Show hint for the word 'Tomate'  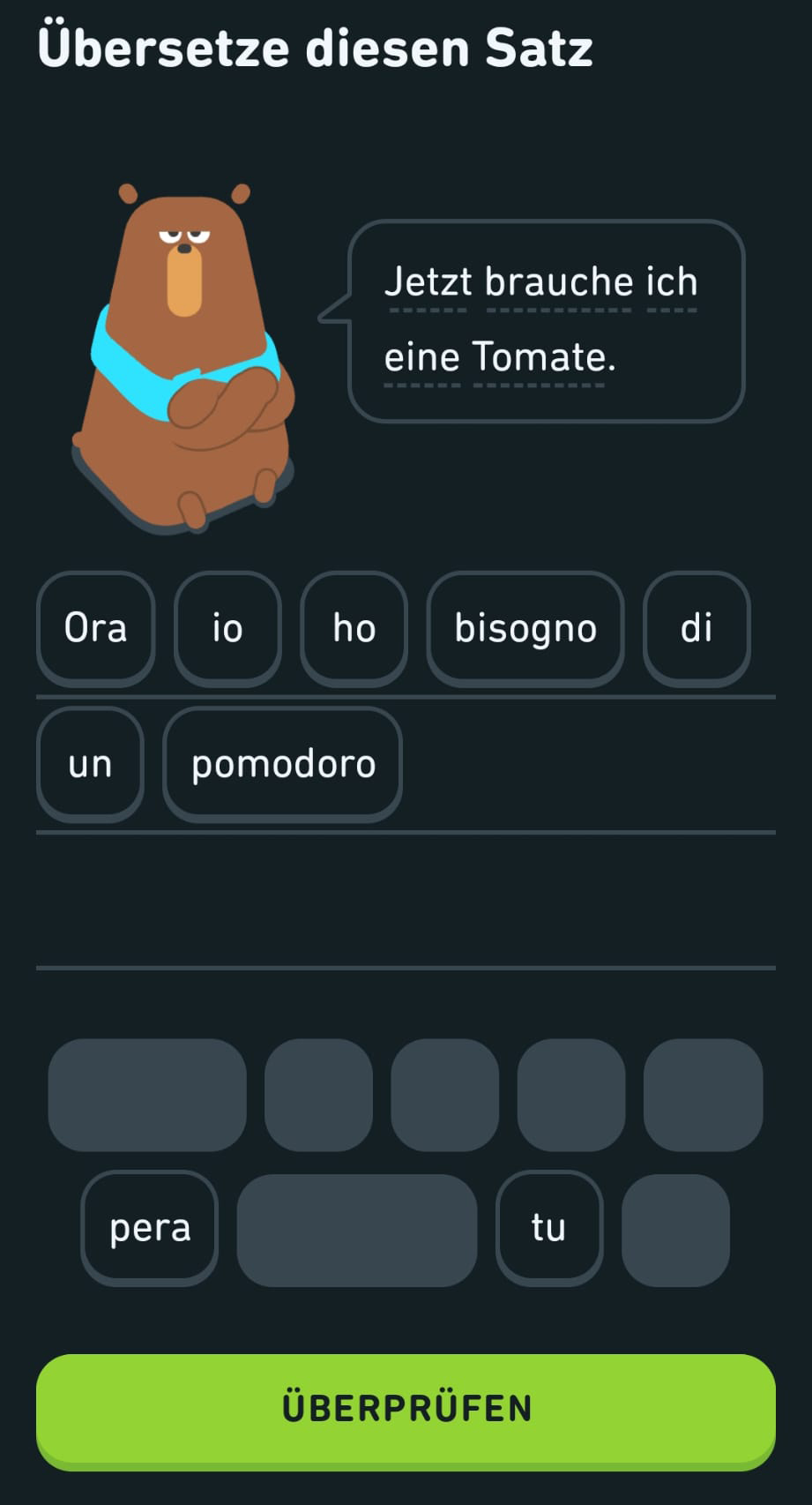point(538,357)
